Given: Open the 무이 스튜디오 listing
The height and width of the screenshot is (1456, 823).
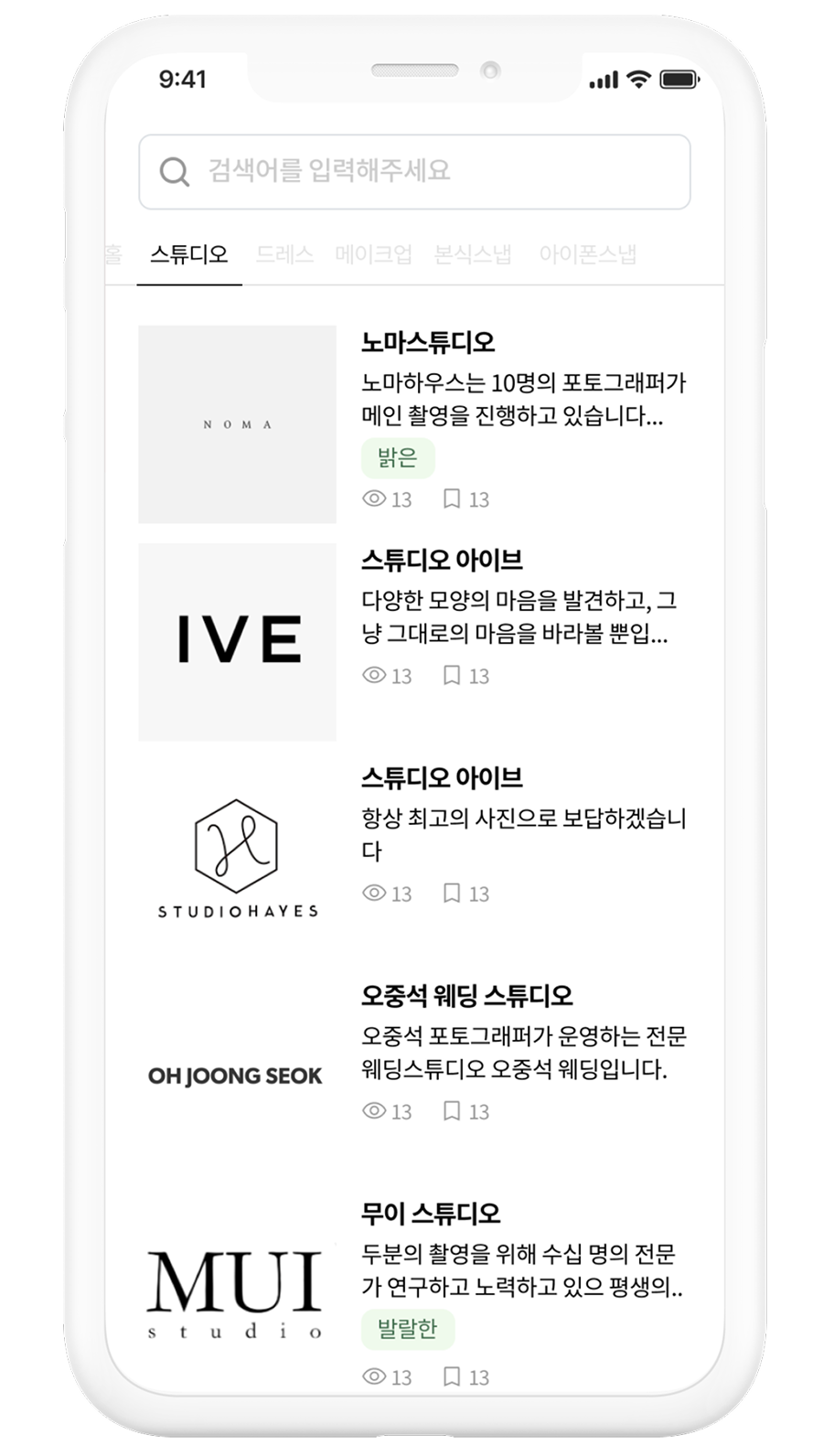Looking at the screenshot, I should pyautogui.click(x=431, y=1214).
